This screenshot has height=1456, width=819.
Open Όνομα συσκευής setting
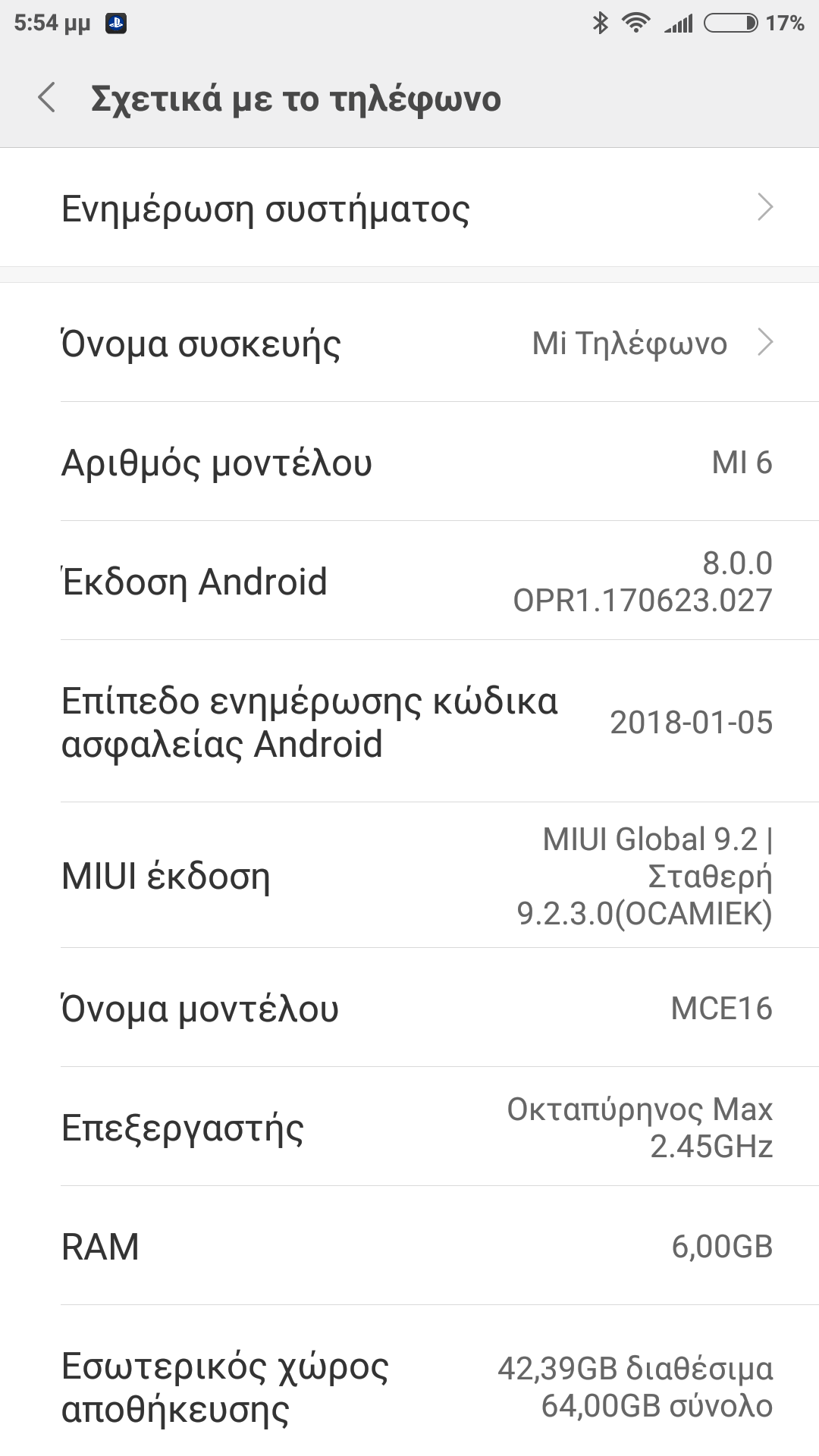[x=409, y=343]
